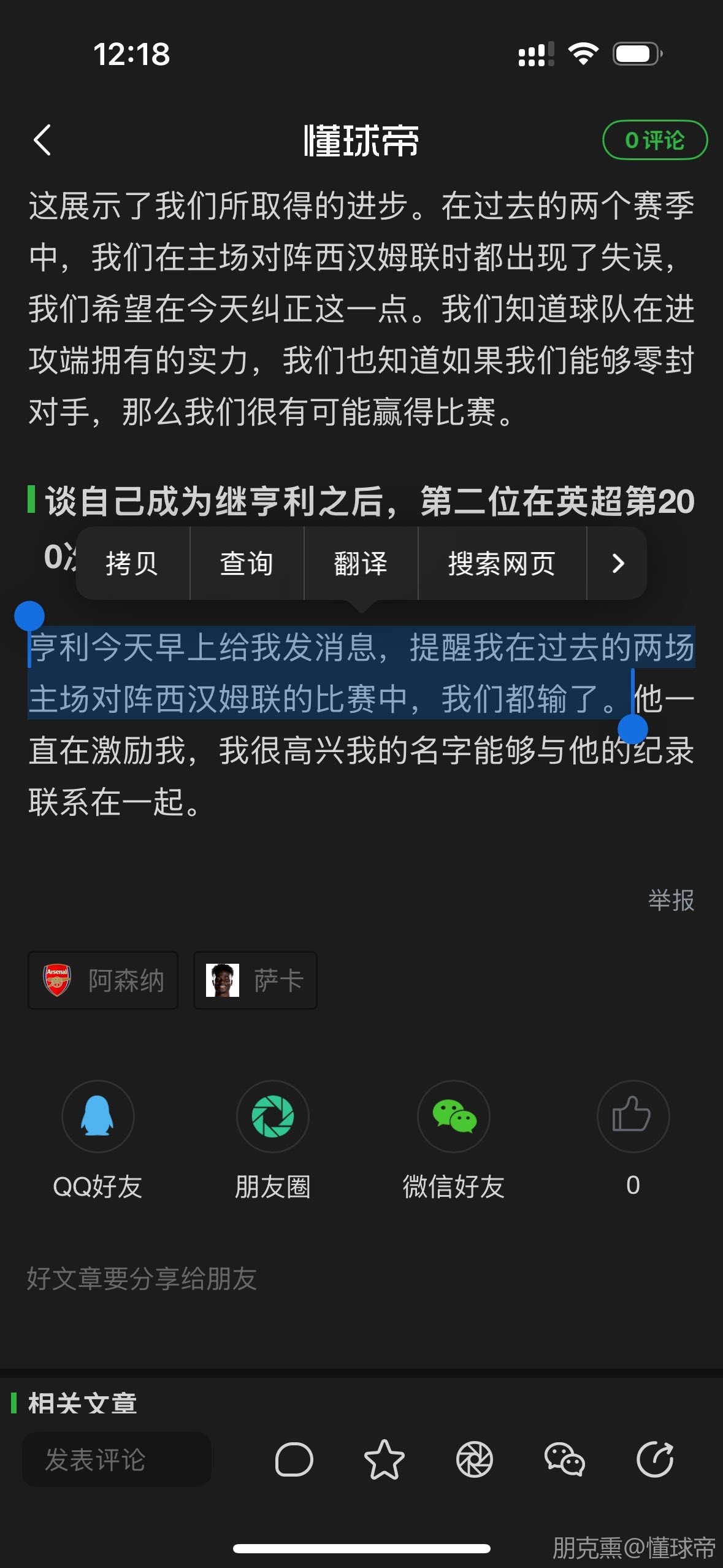The height and width of the screenshot is (1568, 723).
Task: Share to WeChat from bottom toolbar
Action: 564,1459
